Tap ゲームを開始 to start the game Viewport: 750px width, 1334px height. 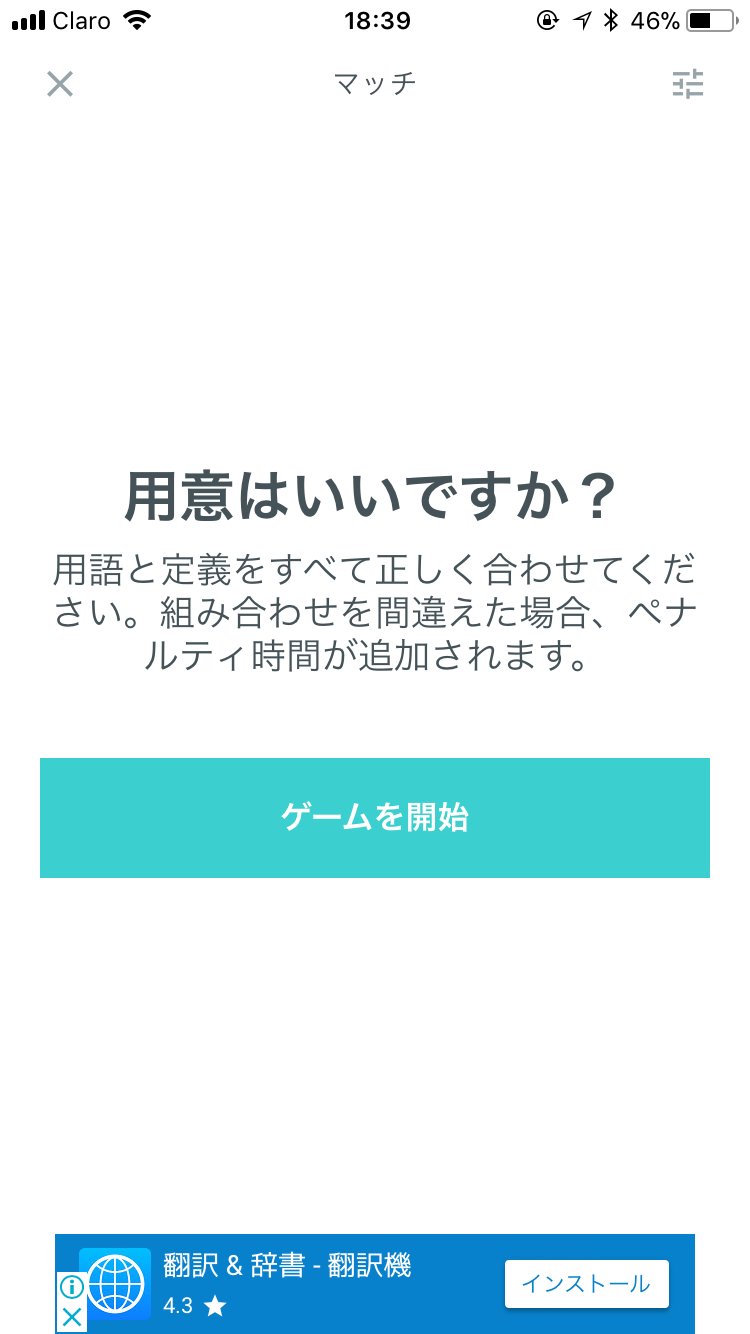[x=375, y=818]
